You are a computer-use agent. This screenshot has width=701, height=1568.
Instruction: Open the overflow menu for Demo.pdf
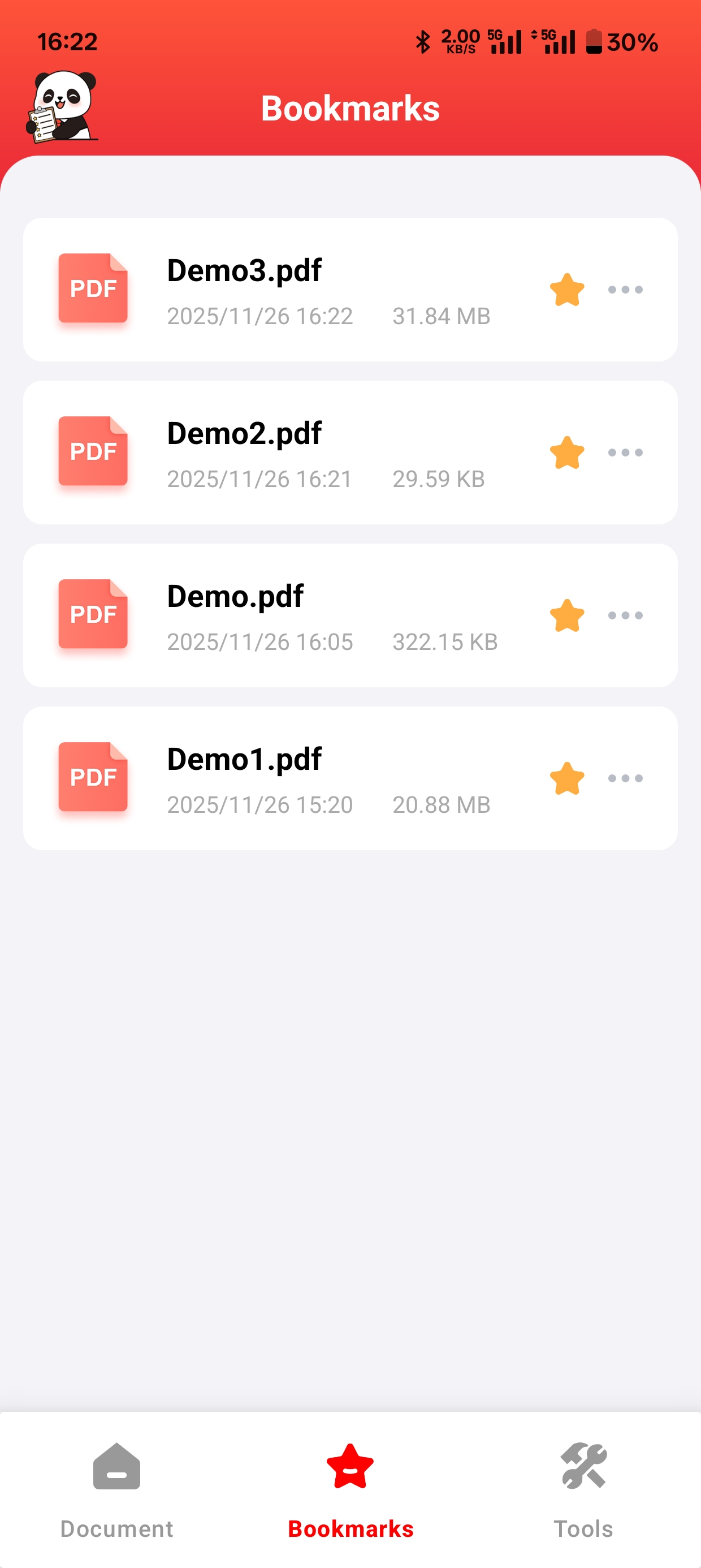[626, 615]
